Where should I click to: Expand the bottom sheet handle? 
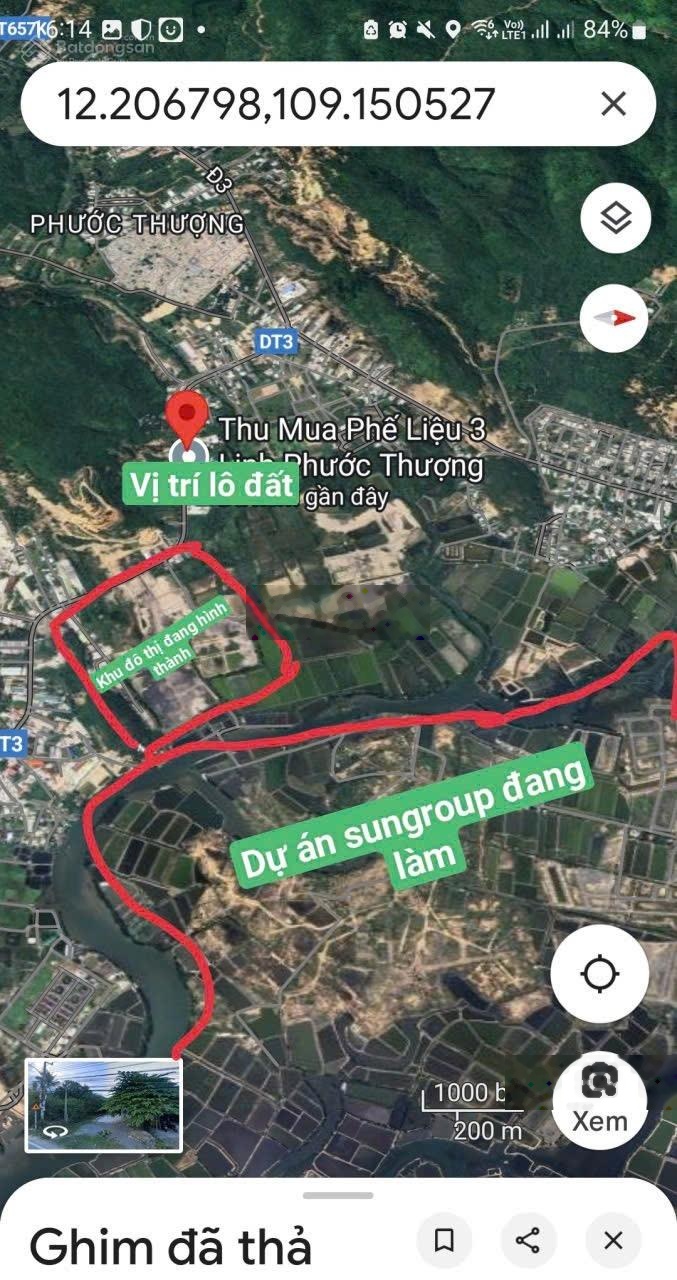pyautogui.click(x=338, y=1195)
